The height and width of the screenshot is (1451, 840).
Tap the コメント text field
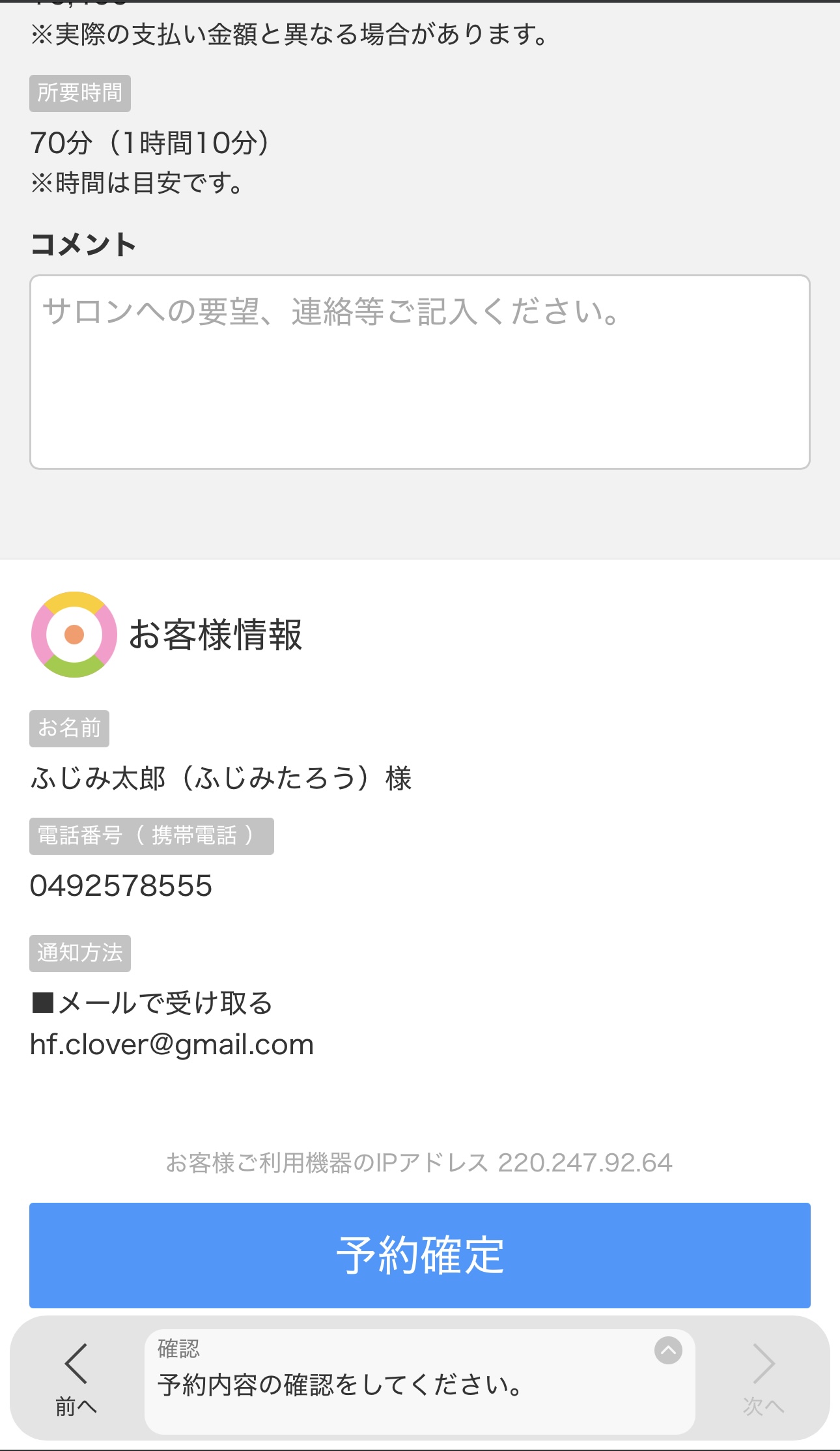[x=419, y=371]
